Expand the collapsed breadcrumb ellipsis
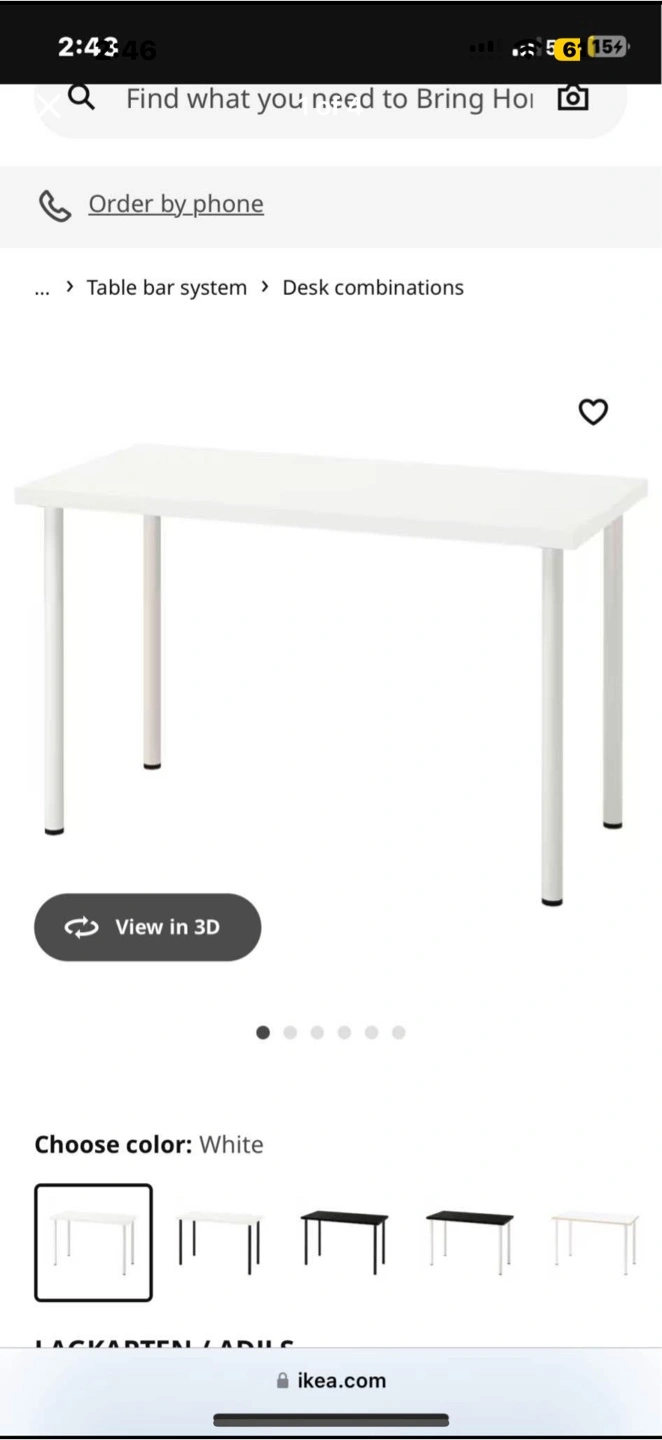Image resolution: width=662 pixels, height=1440 pixels. click(x=42, y=288)
